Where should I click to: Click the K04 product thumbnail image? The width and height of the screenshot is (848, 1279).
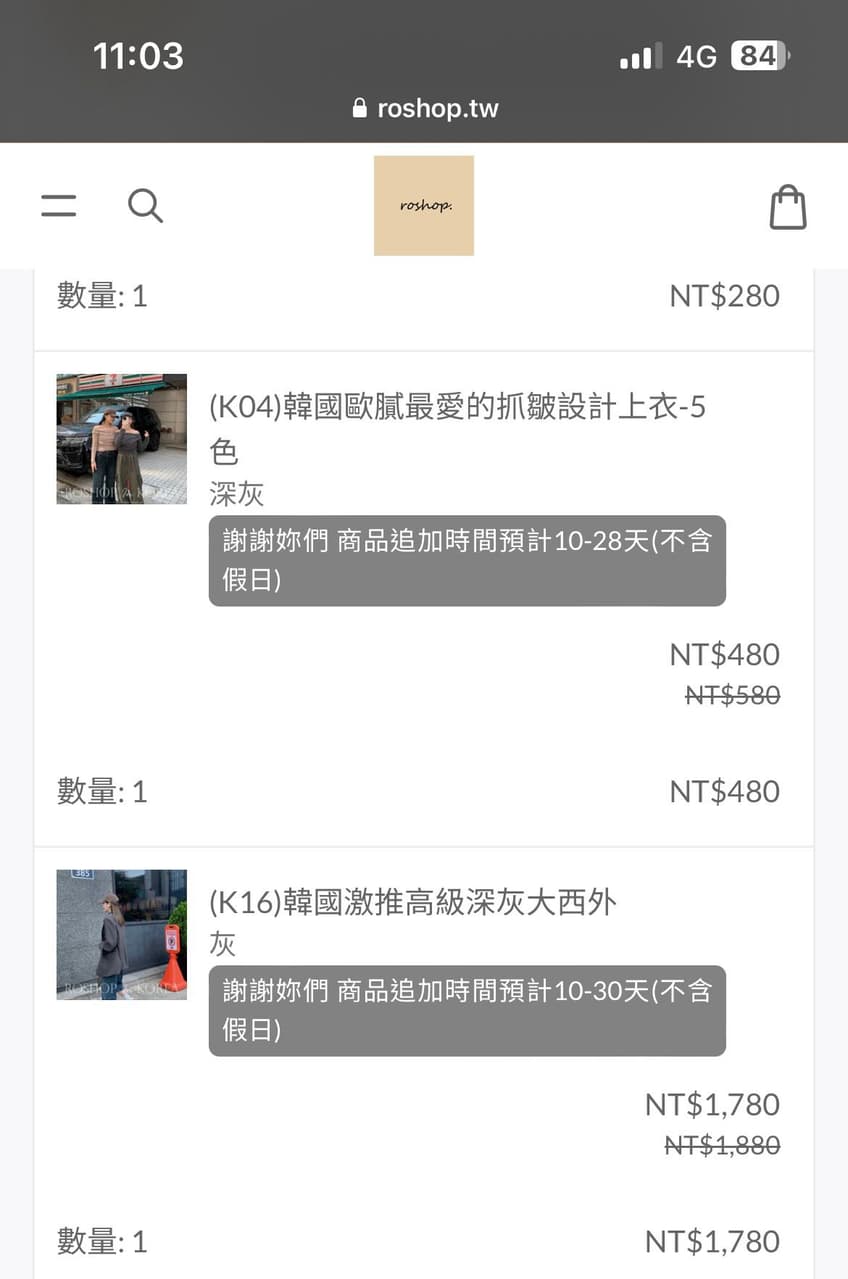point(121,439)
